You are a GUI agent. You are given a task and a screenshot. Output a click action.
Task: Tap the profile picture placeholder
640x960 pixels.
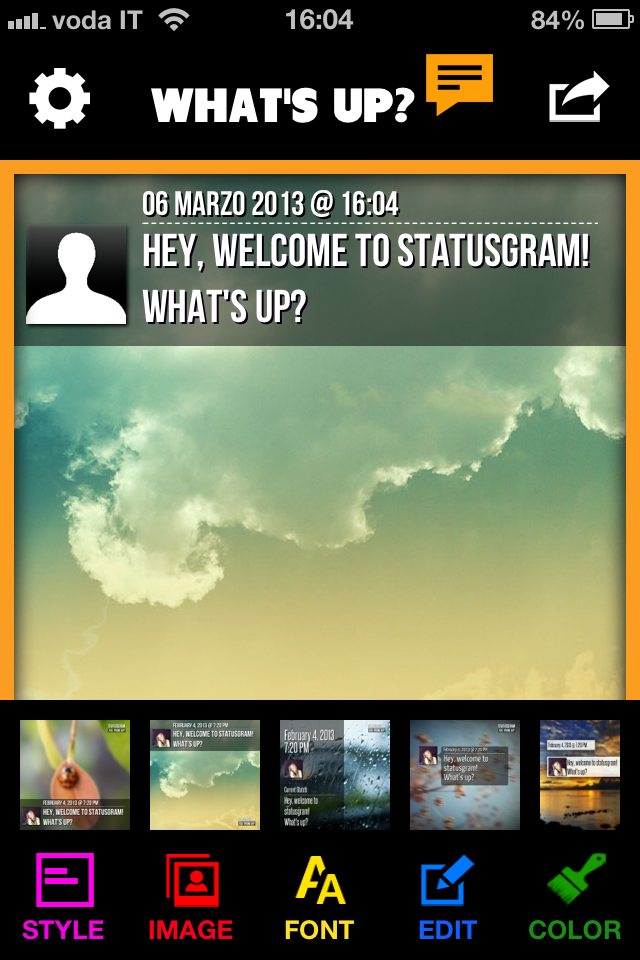click(76, 275)
